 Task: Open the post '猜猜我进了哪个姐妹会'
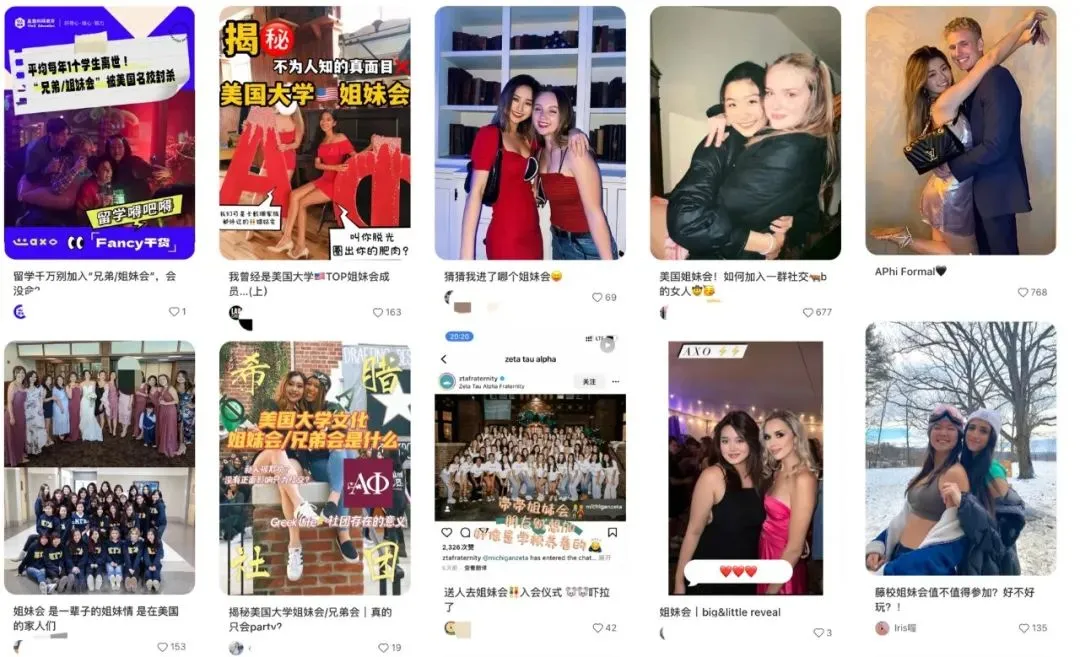click(530, 133)
